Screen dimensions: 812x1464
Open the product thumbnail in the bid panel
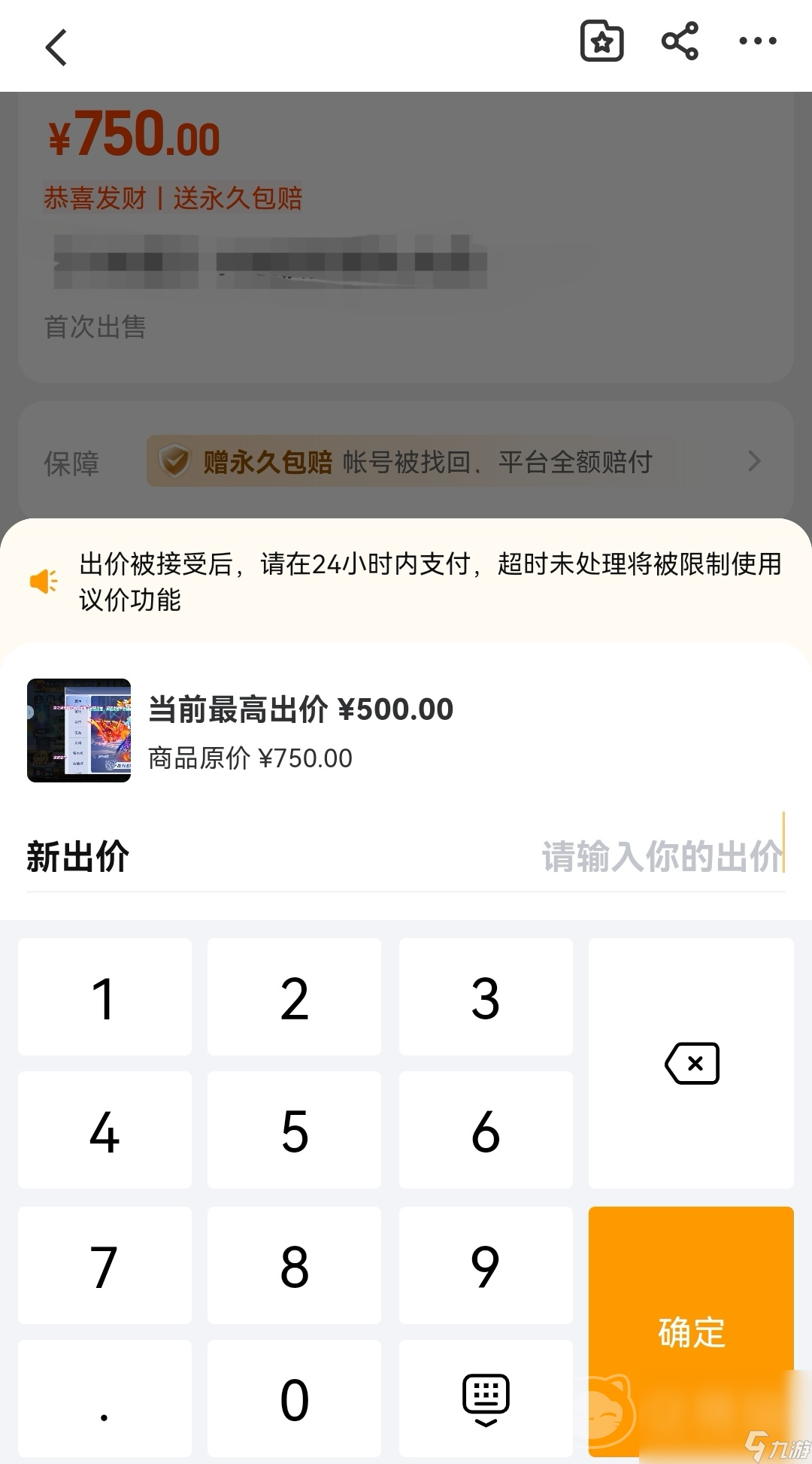[79, 730]
